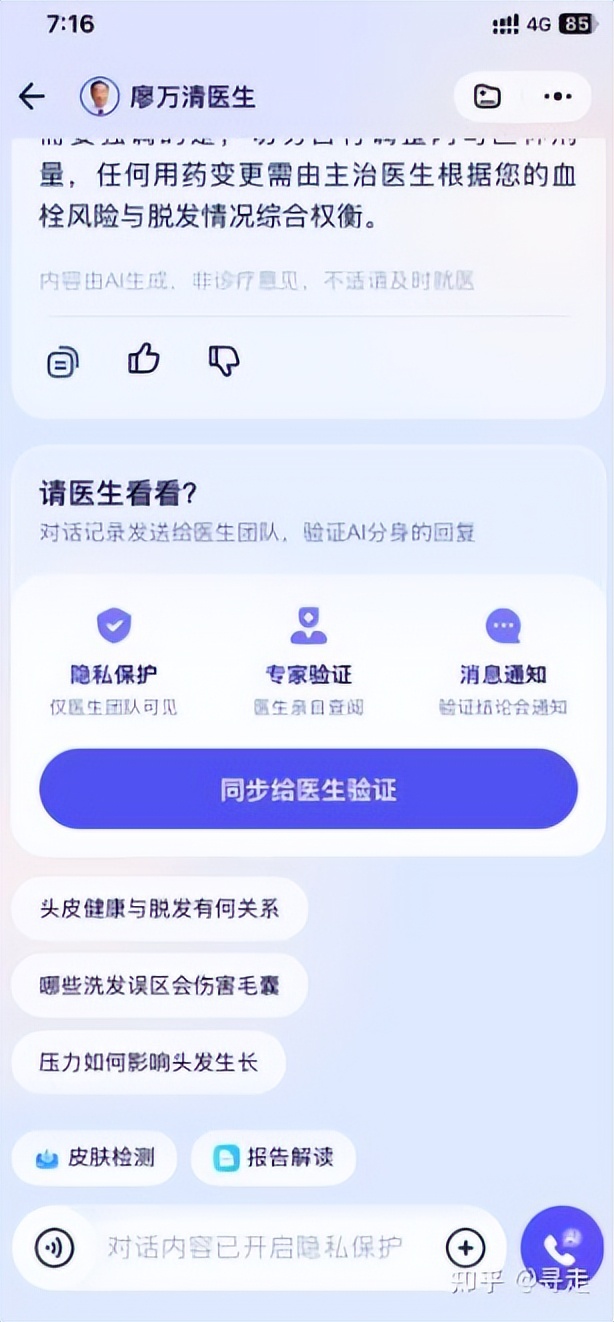
Task: Switch to voice input mode
Action: coord(54,1247)
